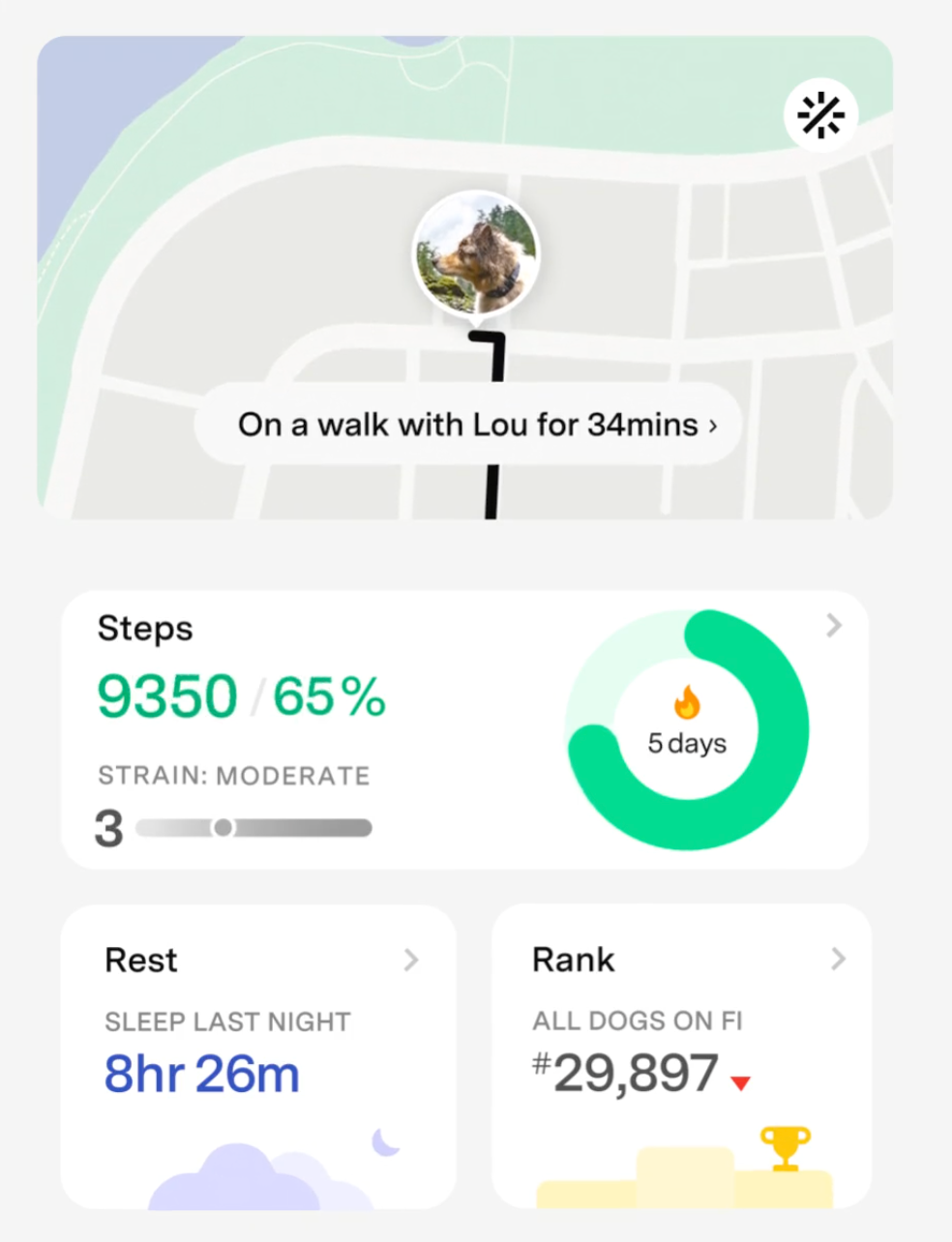
Task: Open the Steps card details
Action: point(833,627)
